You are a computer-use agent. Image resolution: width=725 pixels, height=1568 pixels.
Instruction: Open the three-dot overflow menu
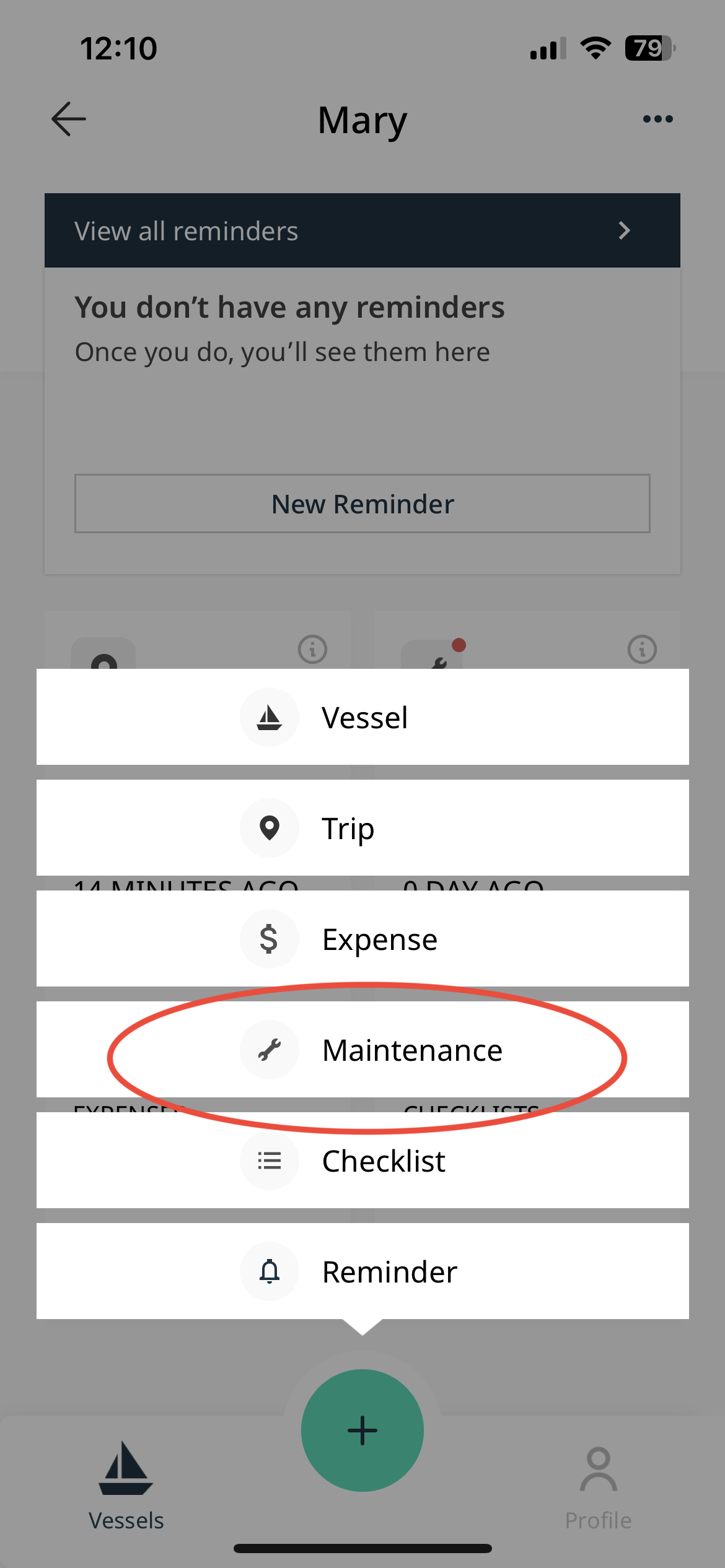[657, 119]
